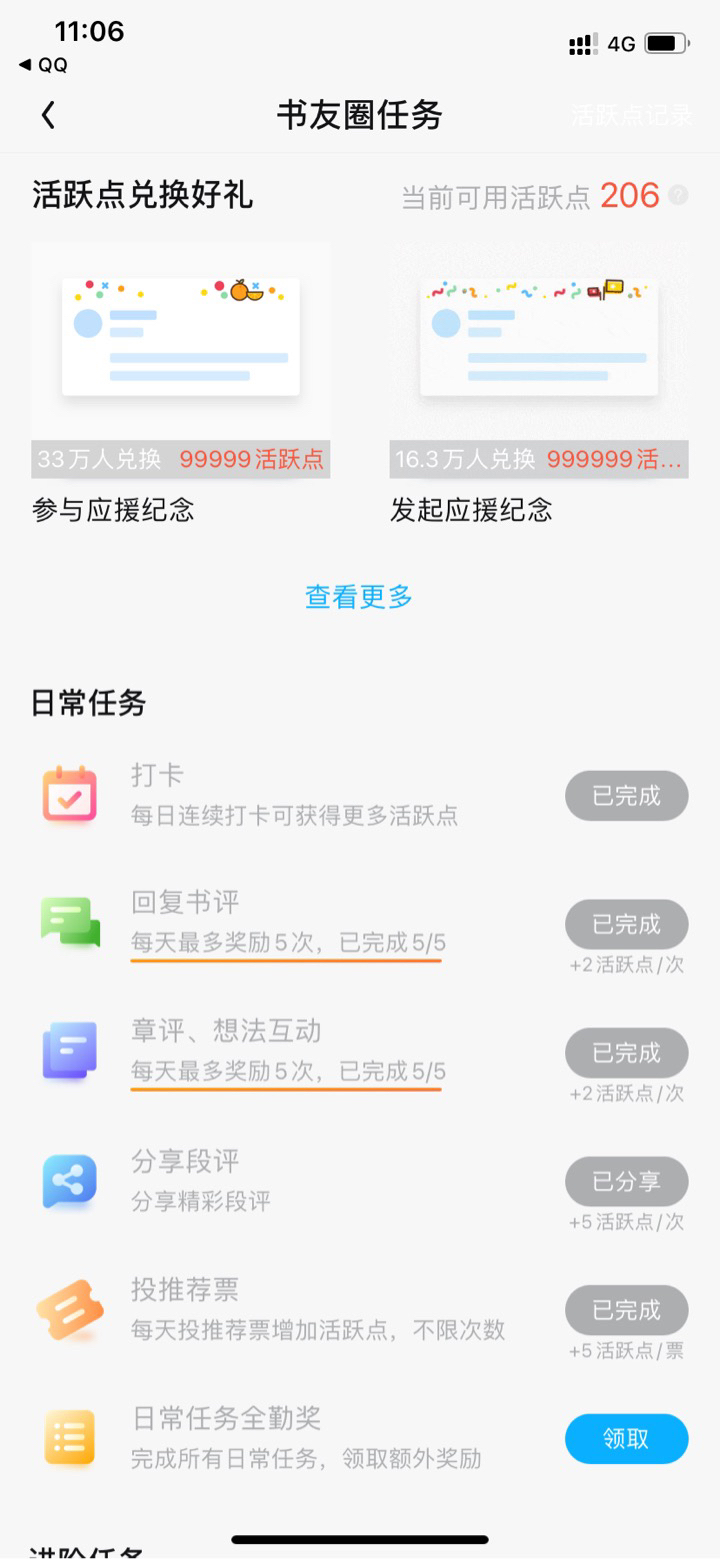720x1559 pixels.
Task: Go back using the top-left arrow
Action: [48, 115]
